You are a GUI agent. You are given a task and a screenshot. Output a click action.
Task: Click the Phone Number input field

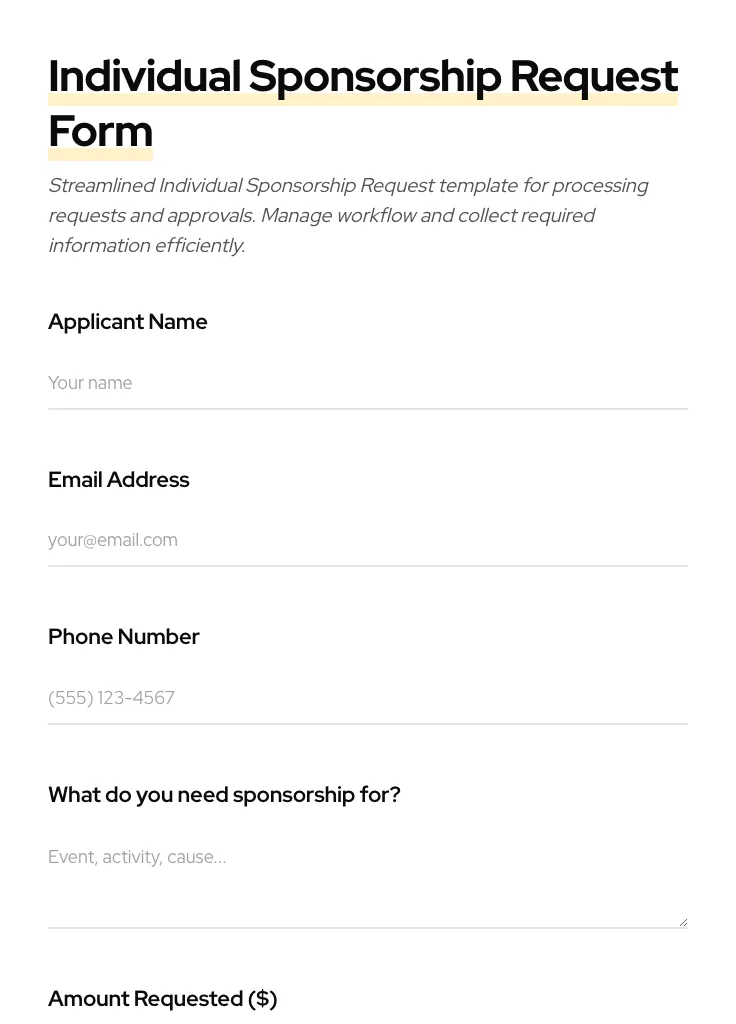368,698
